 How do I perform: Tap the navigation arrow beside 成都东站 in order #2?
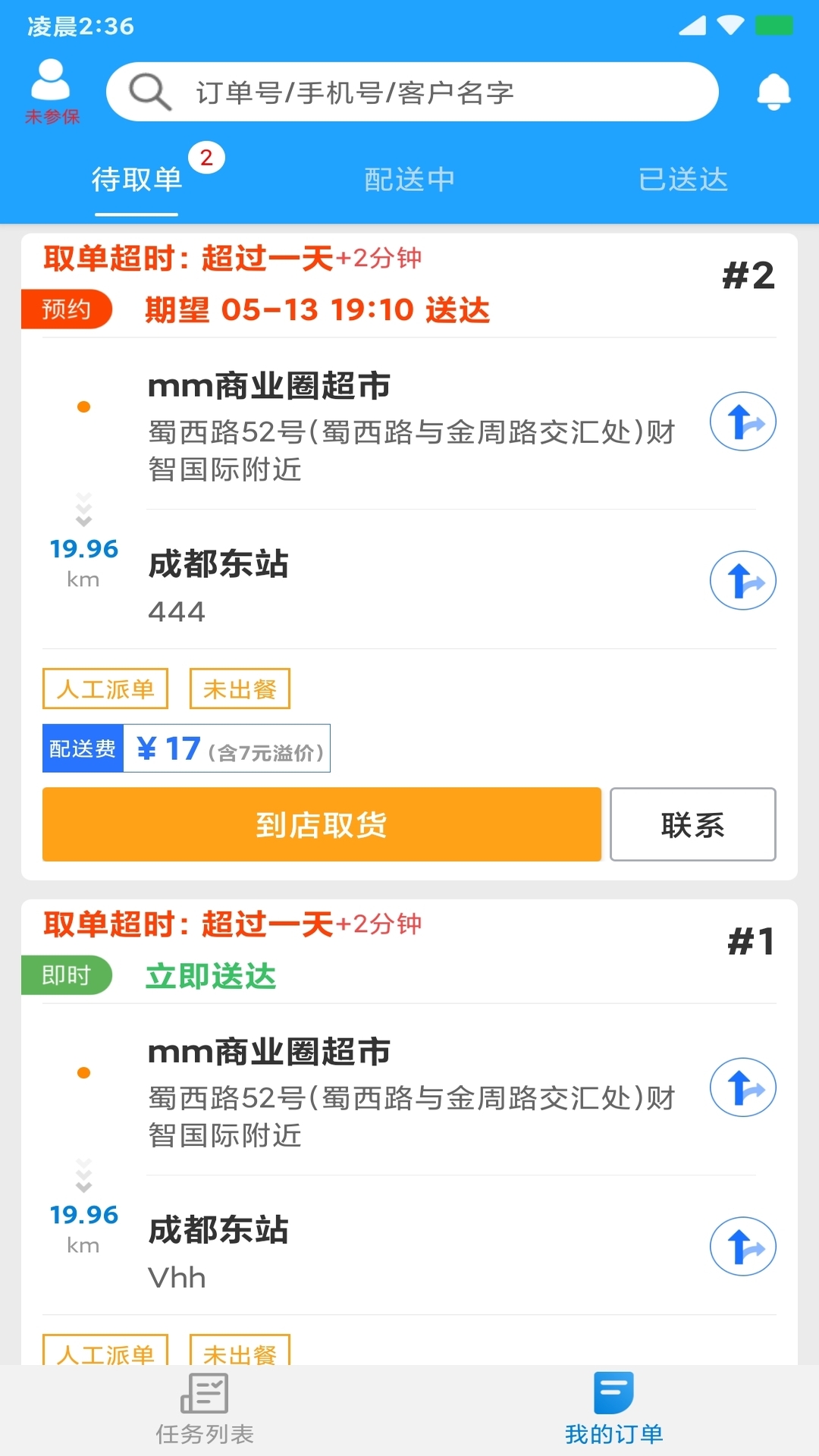(x=742, y=580)
